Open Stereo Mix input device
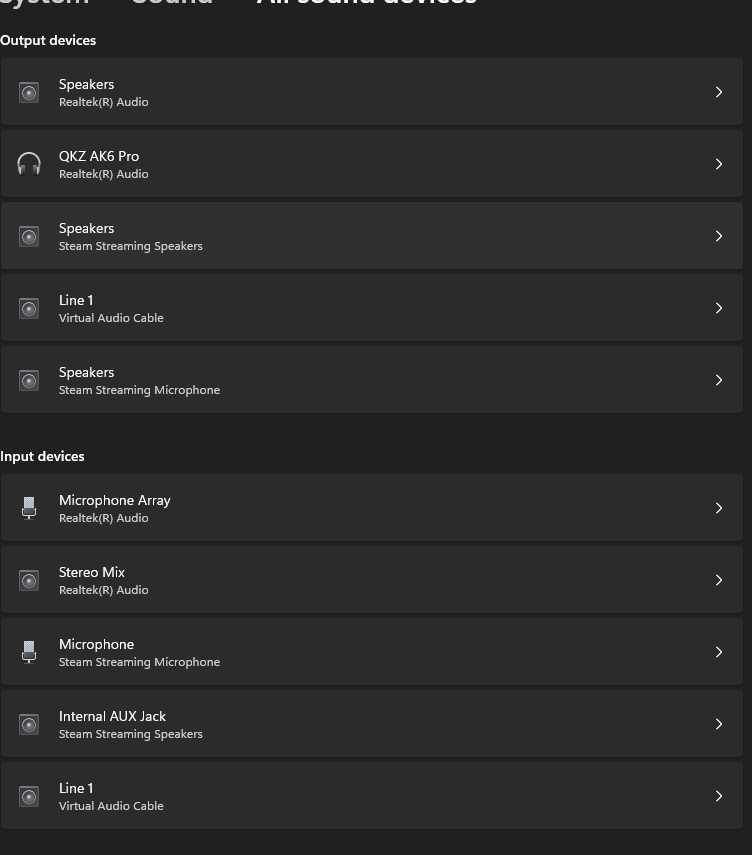Image resolution: width=752 pixels, height=855 pixels. point(370,580)
